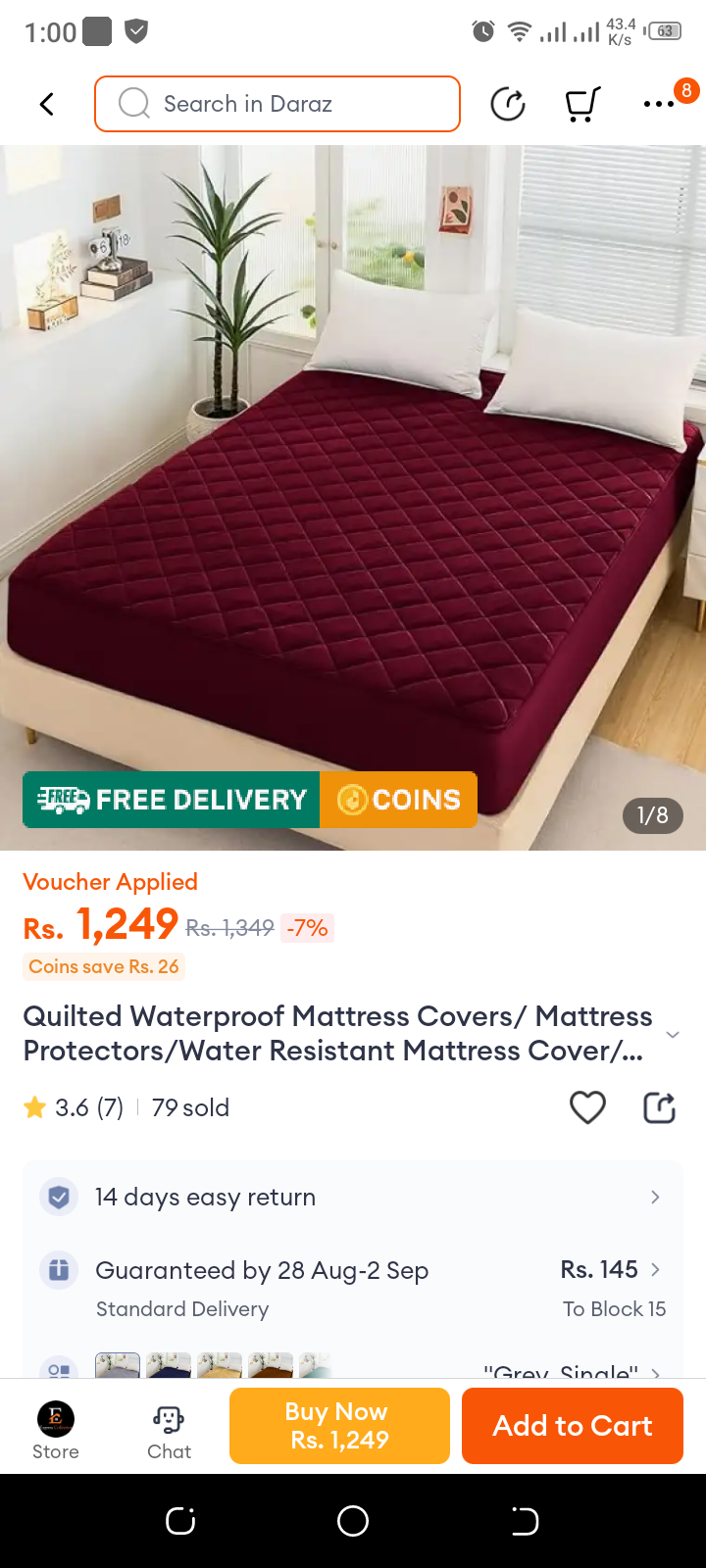The height and width of the screenshot is (1568, 706).
Task: Open the Search in Daraz field
Action: tap(277, 104)
